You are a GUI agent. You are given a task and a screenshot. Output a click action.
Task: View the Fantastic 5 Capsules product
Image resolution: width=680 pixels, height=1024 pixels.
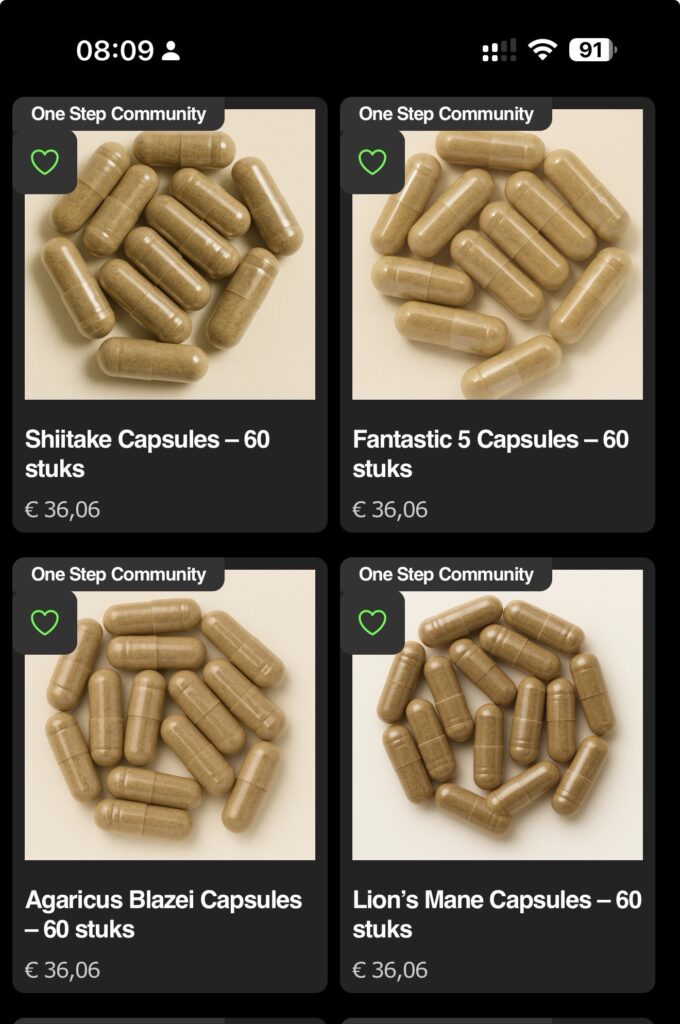[497, 280]
